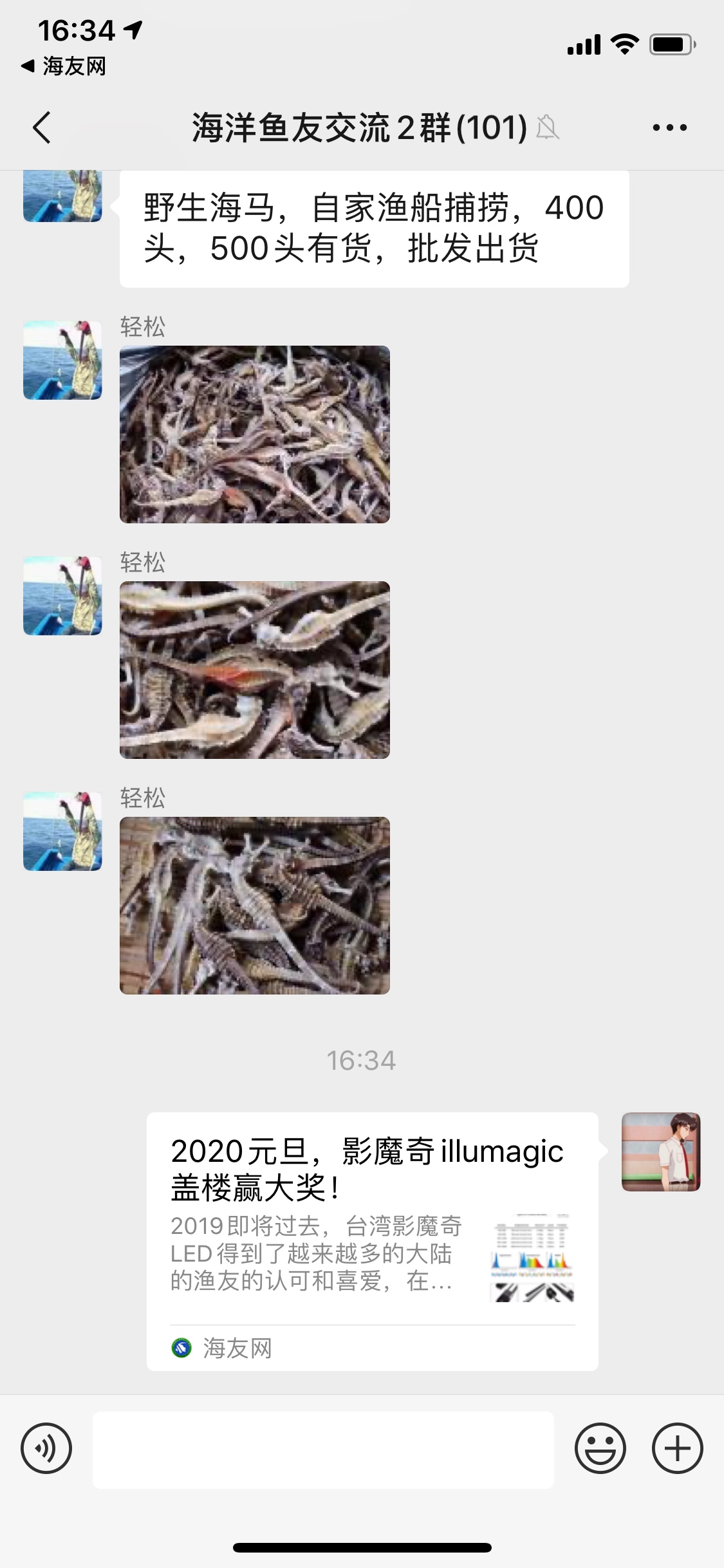Viewport: 724px width, 1568px height.
Task: Tap my own avatar beside the shared link
Action: coord(660,1152)
